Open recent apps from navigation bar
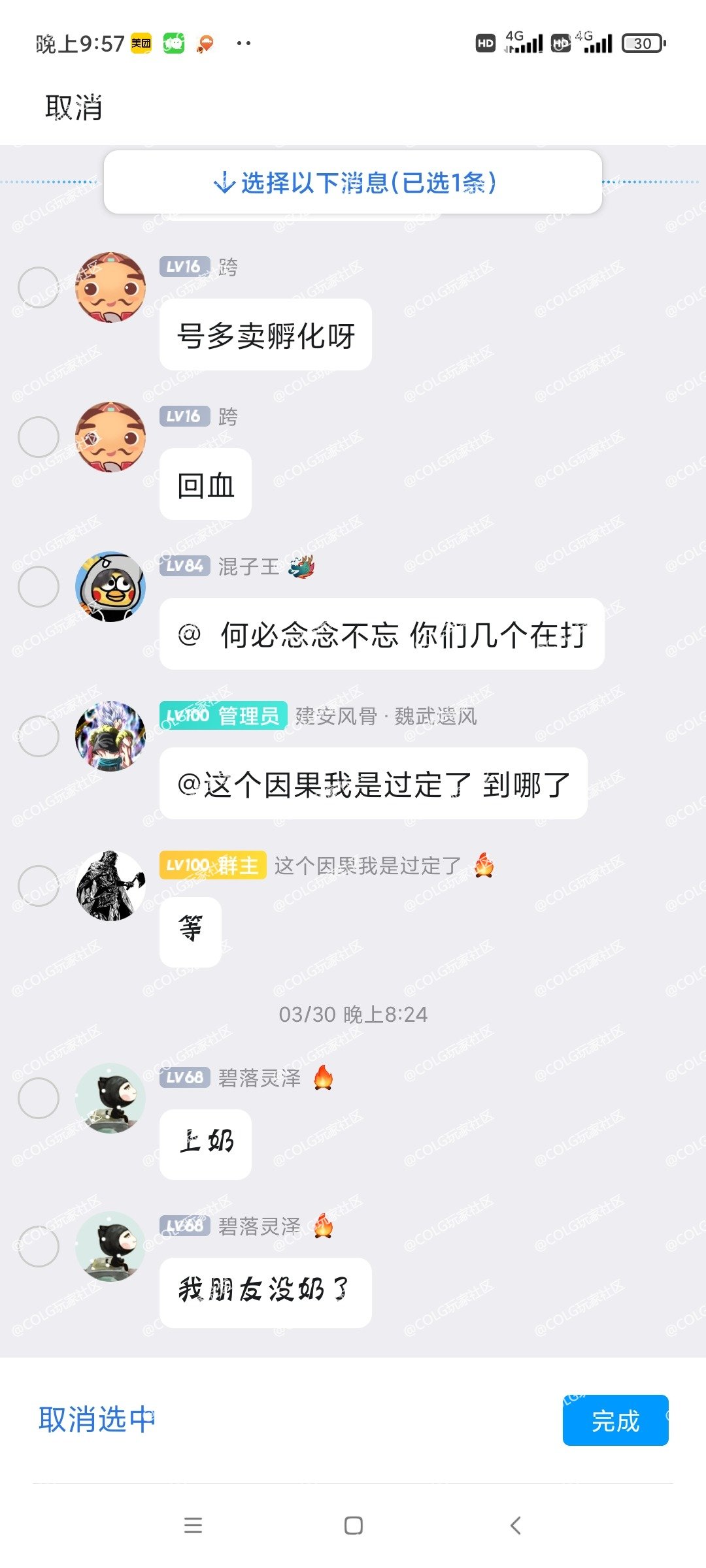The image size is (706, 1568). pos(193,1526)
